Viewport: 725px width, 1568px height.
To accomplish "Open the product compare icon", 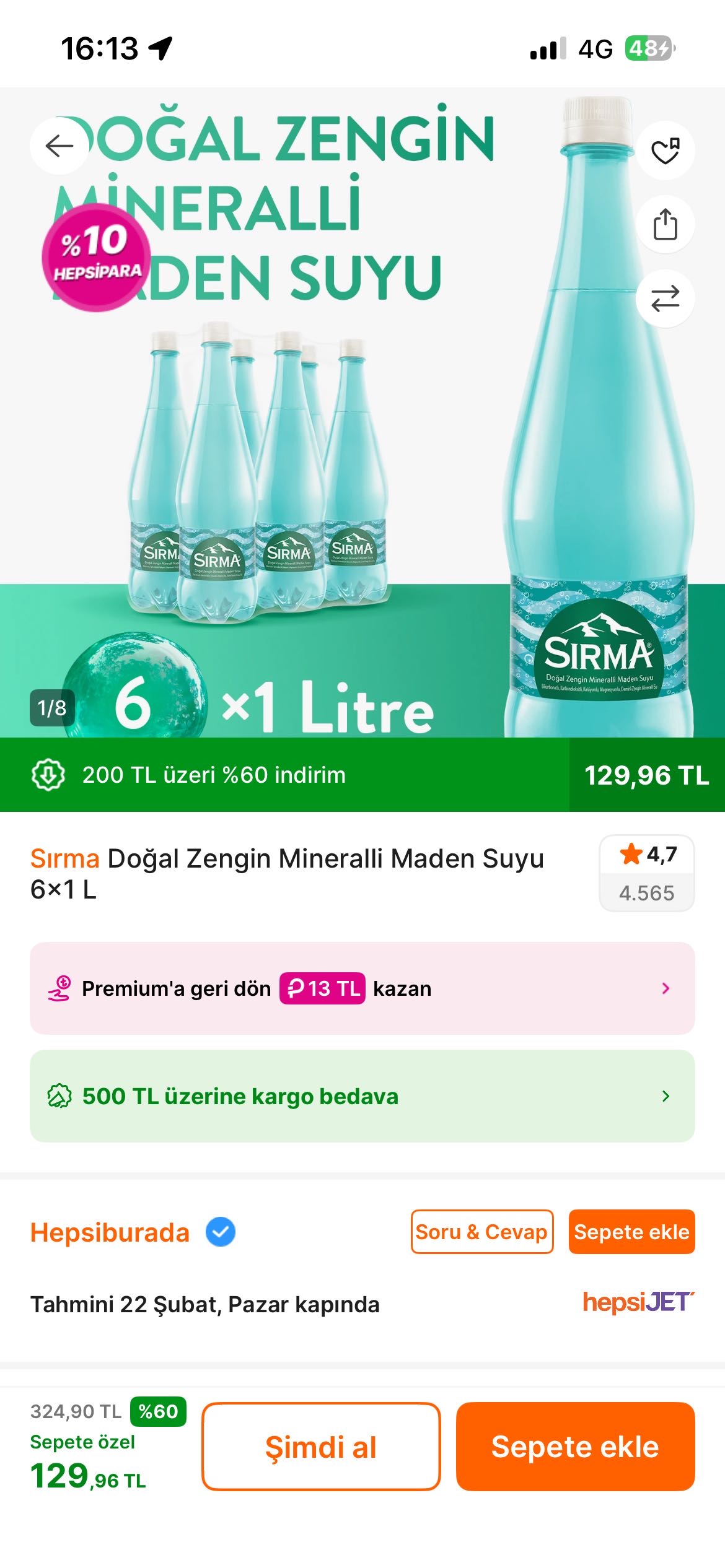I will [665, 298].
